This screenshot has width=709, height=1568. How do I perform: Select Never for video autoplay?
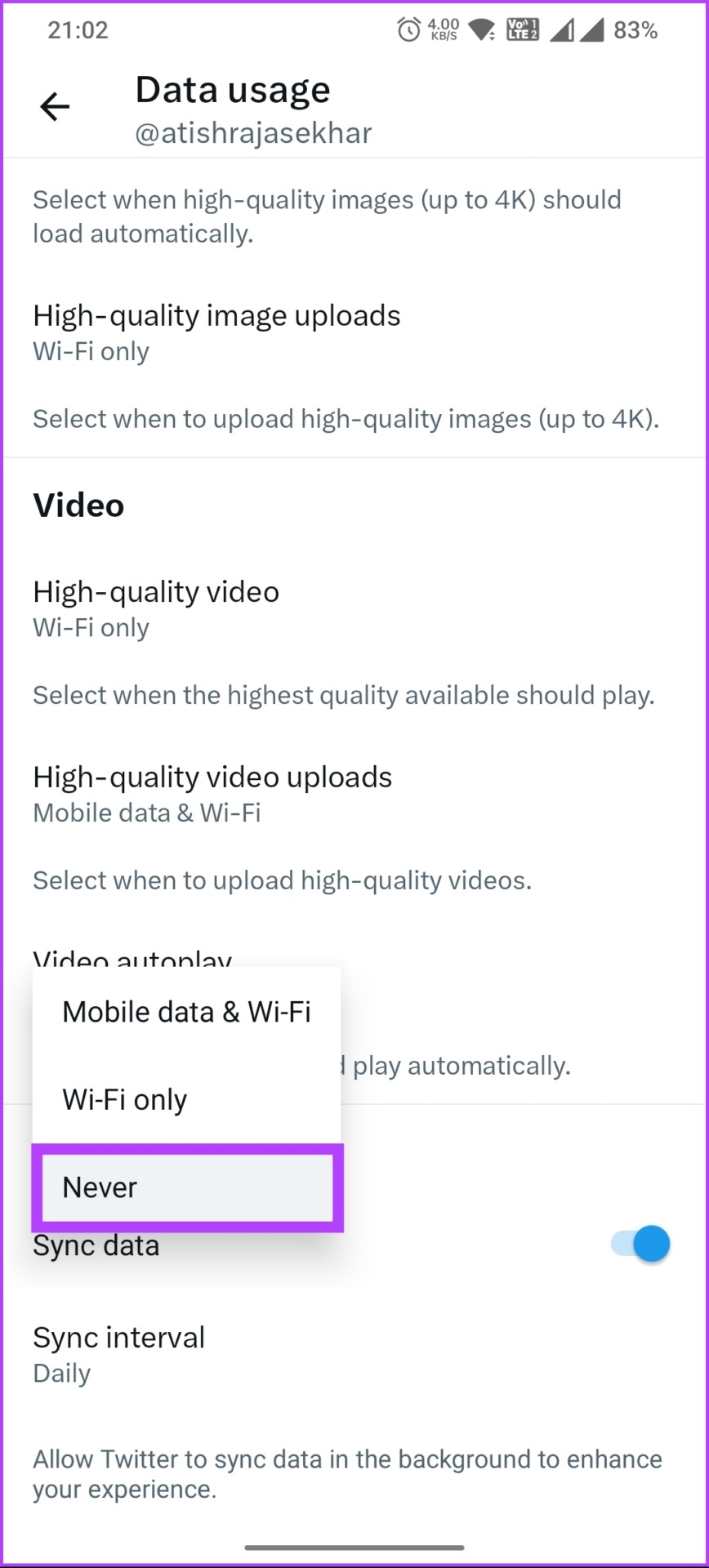[186, 1187]
